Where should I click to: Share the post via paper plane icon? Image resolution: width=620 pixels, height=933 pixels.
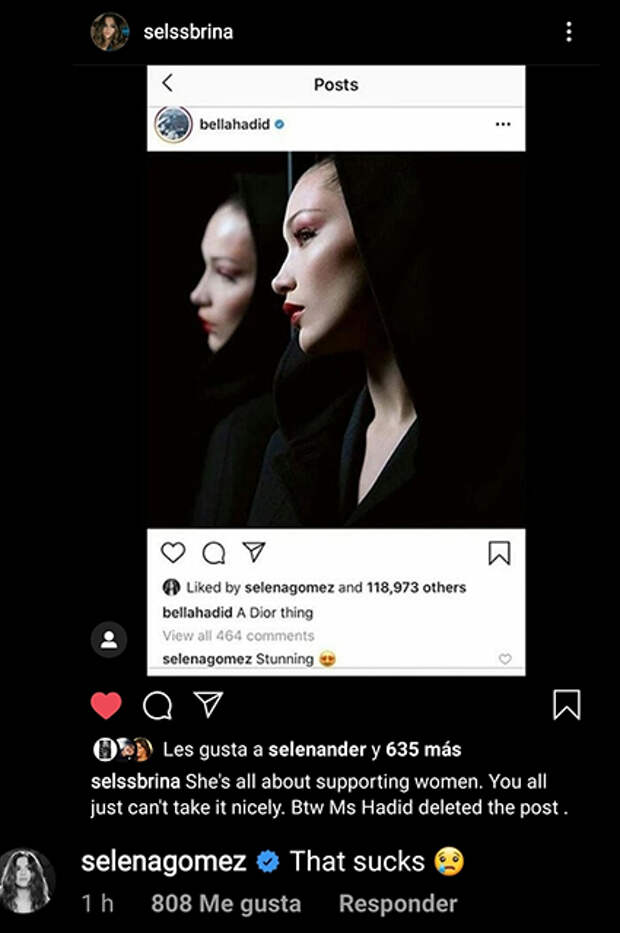coord(208,705)
